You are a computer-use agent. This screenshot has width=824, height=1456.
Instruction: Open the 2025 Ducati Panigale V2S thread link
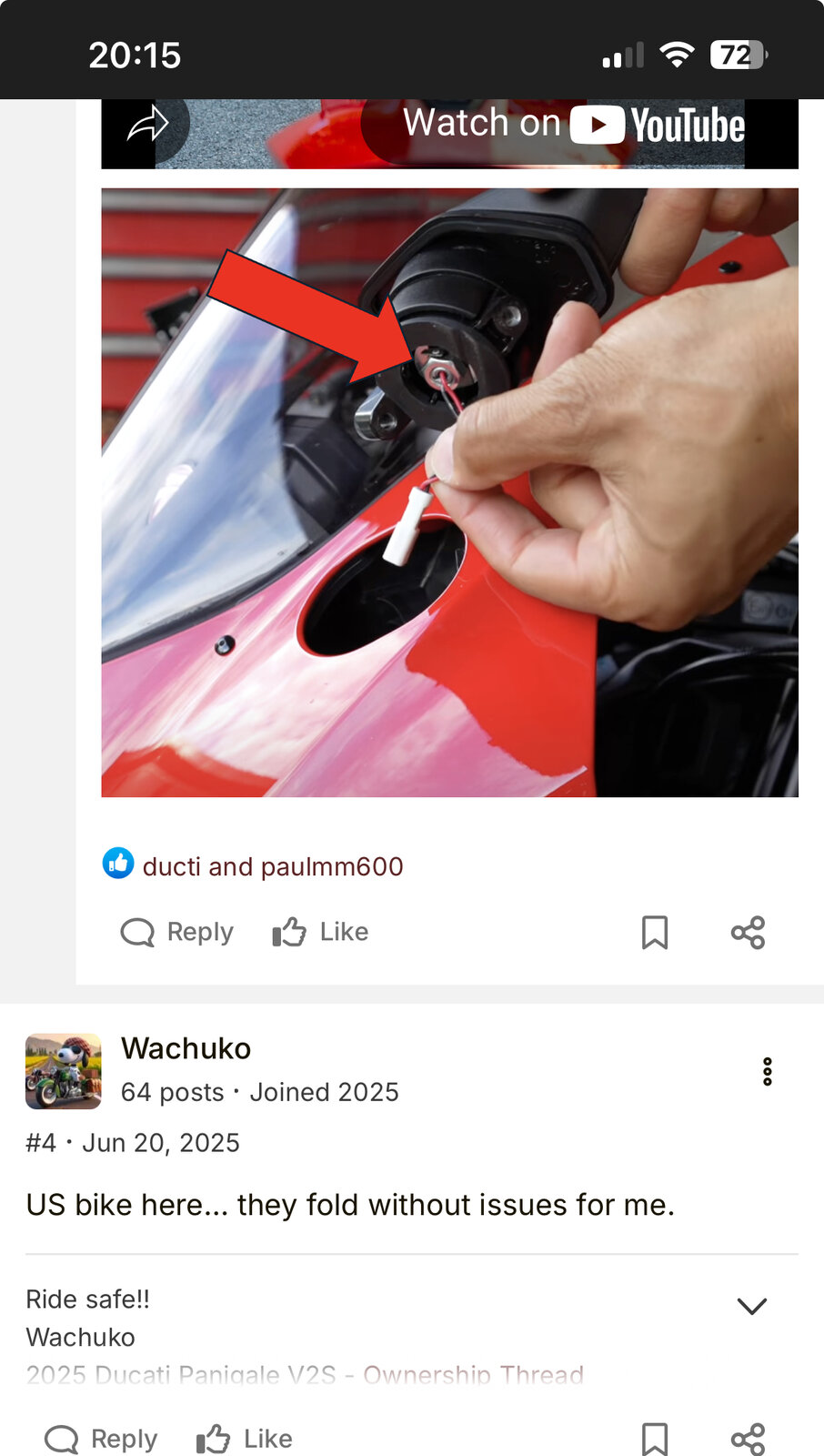[305, 1374]
